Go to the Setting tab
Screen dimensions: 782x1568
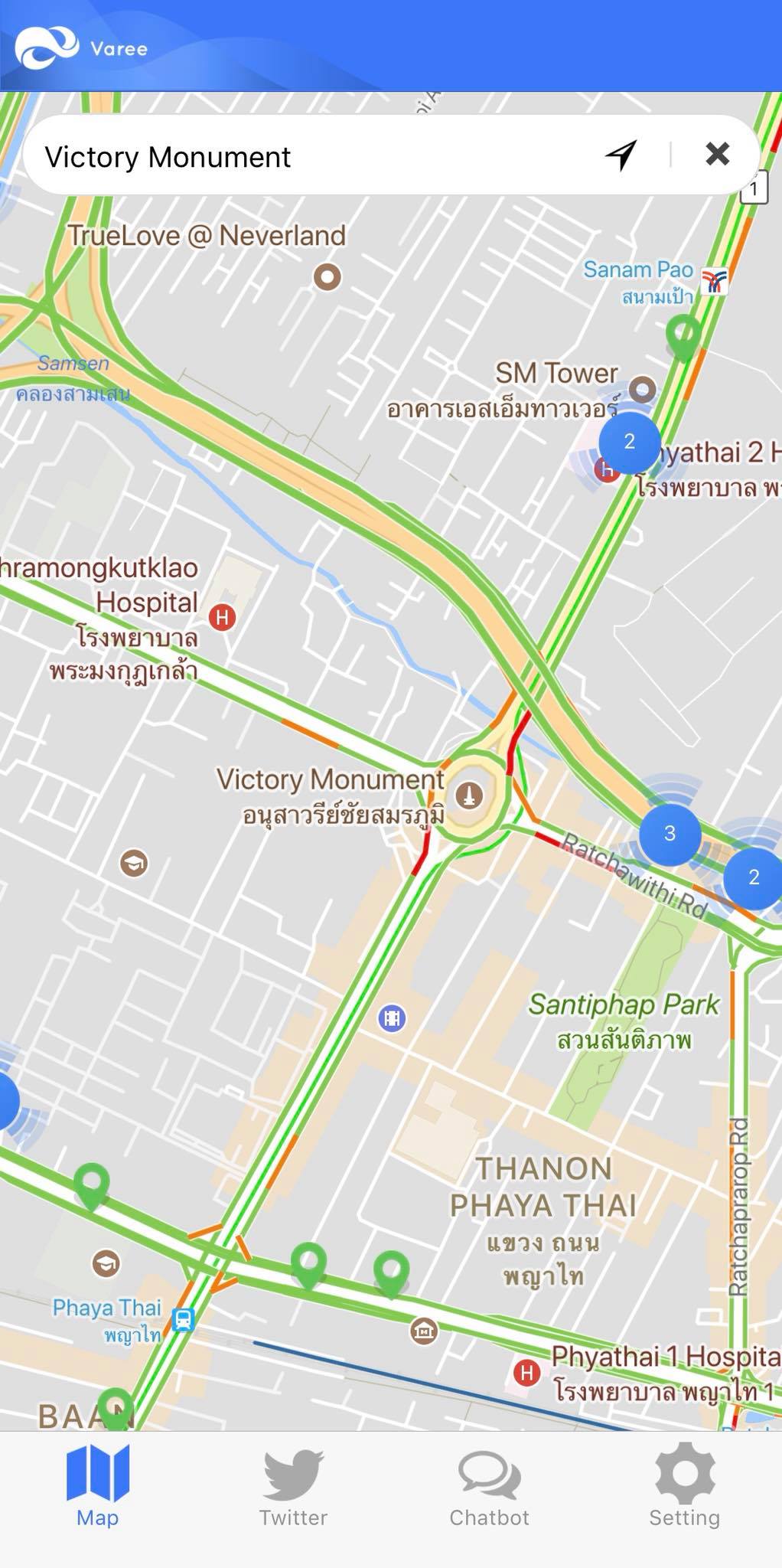684,1485
